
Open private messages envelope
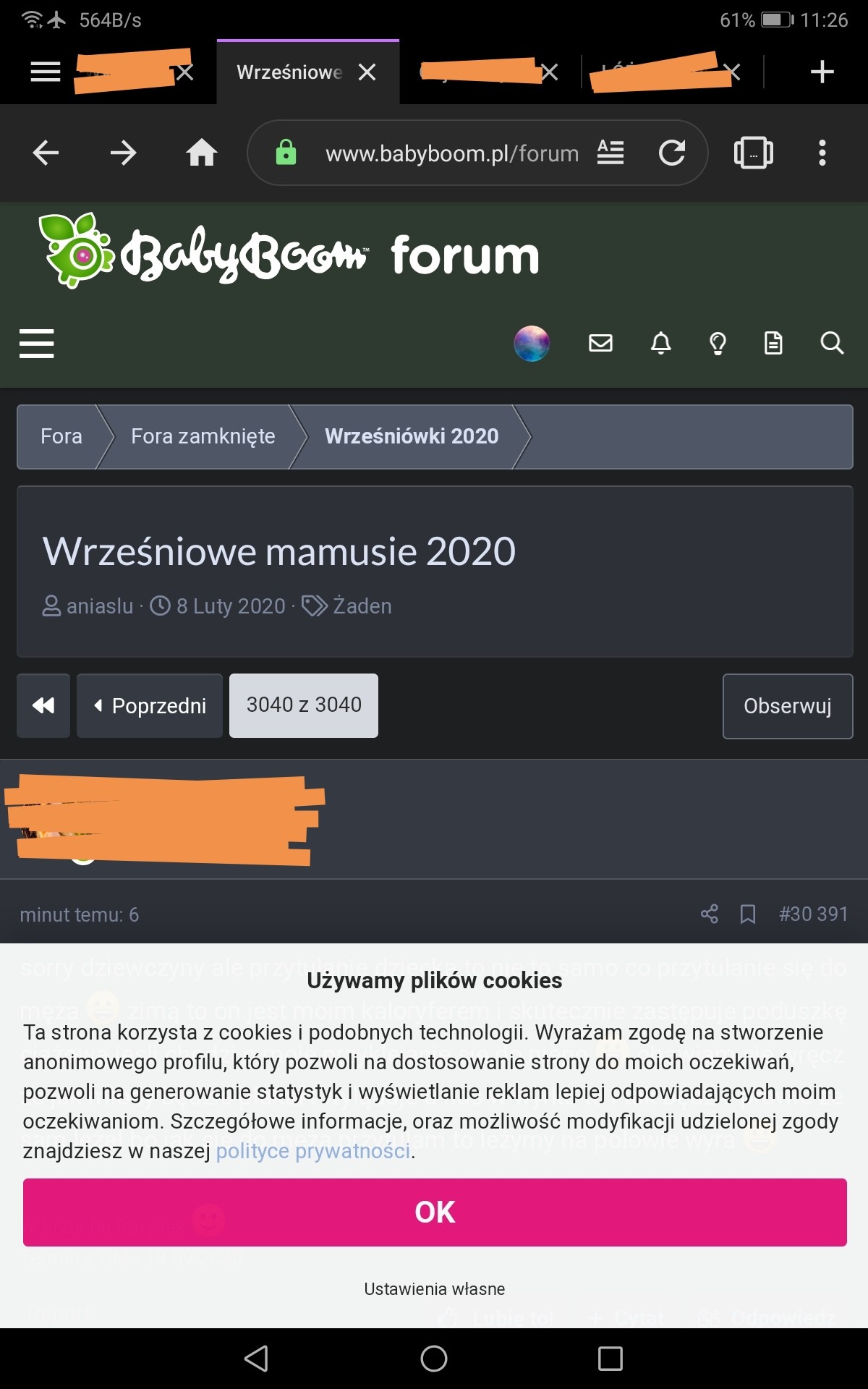[600, 343]
